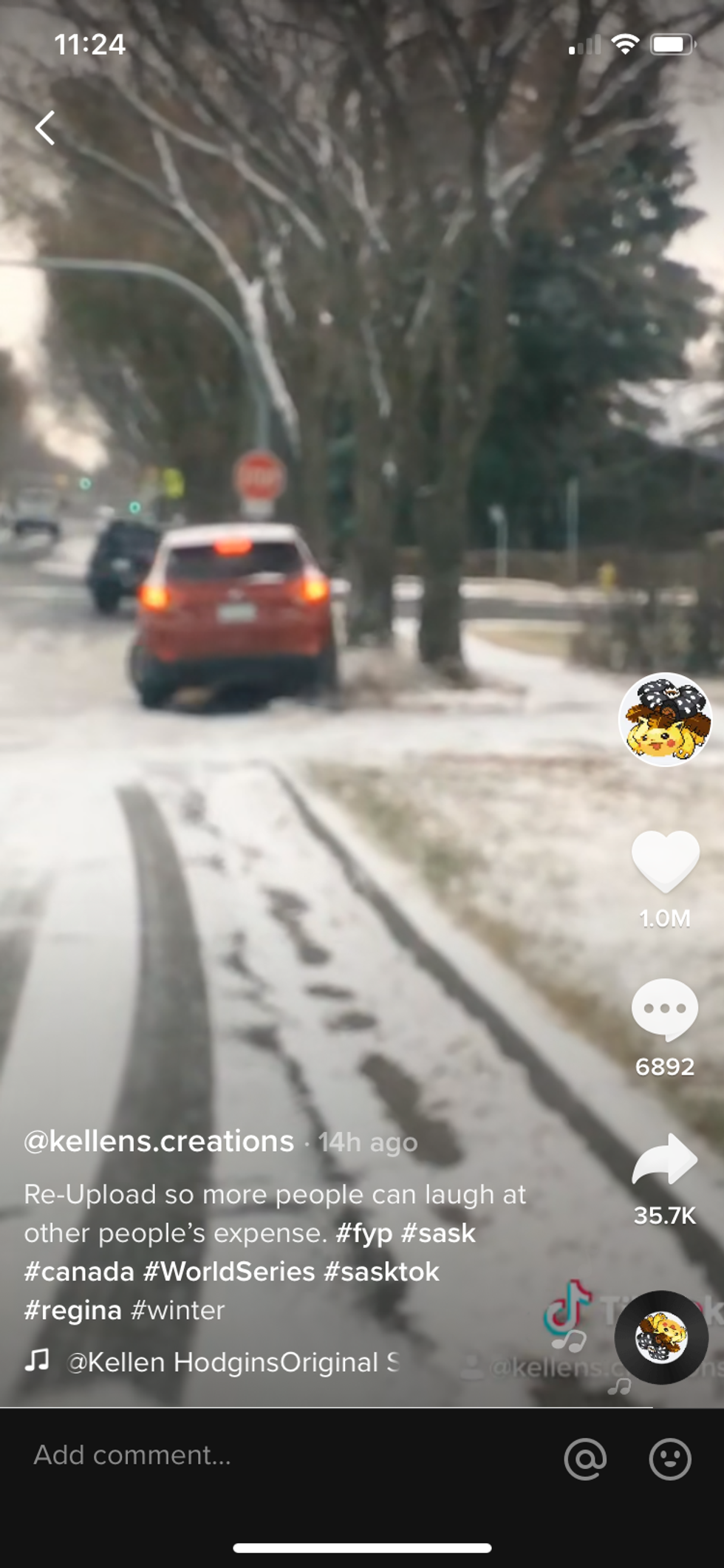Share this video via the arrow icon
Image resolution: width=724 pixels, height=1568 pixels.
click(665, 1159)
